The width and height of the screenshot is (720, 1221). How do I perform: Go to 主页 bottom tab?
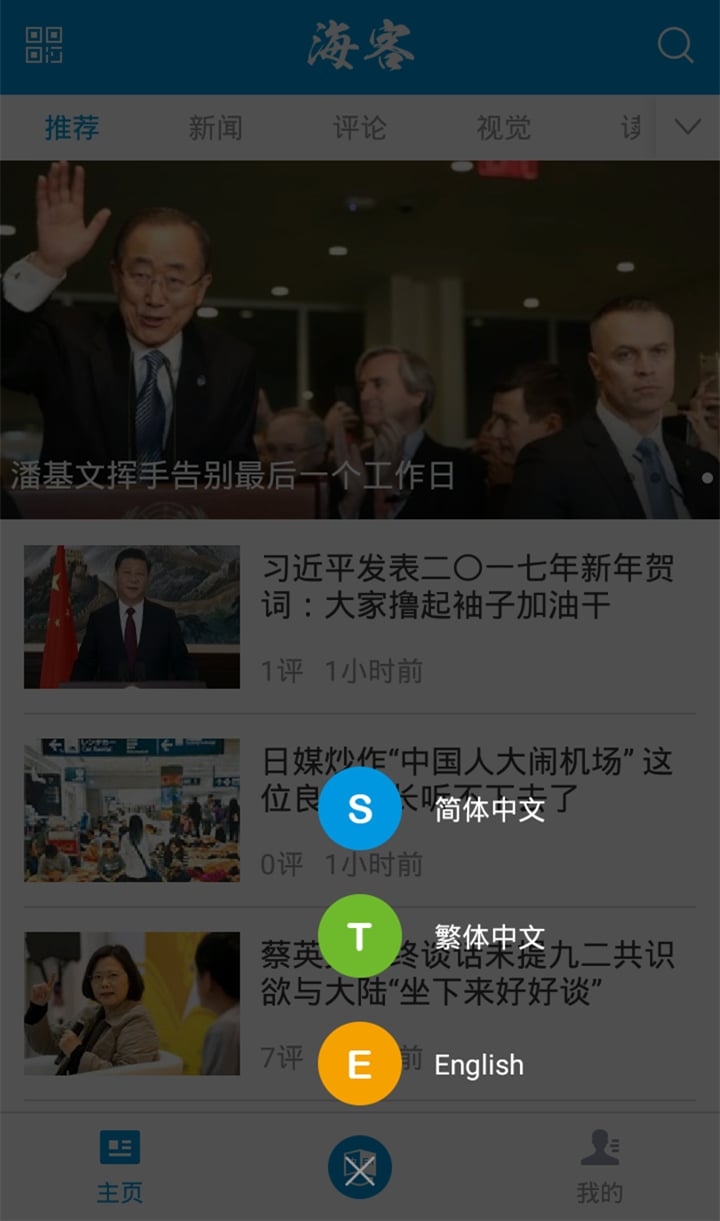(x=120, y=1166)
